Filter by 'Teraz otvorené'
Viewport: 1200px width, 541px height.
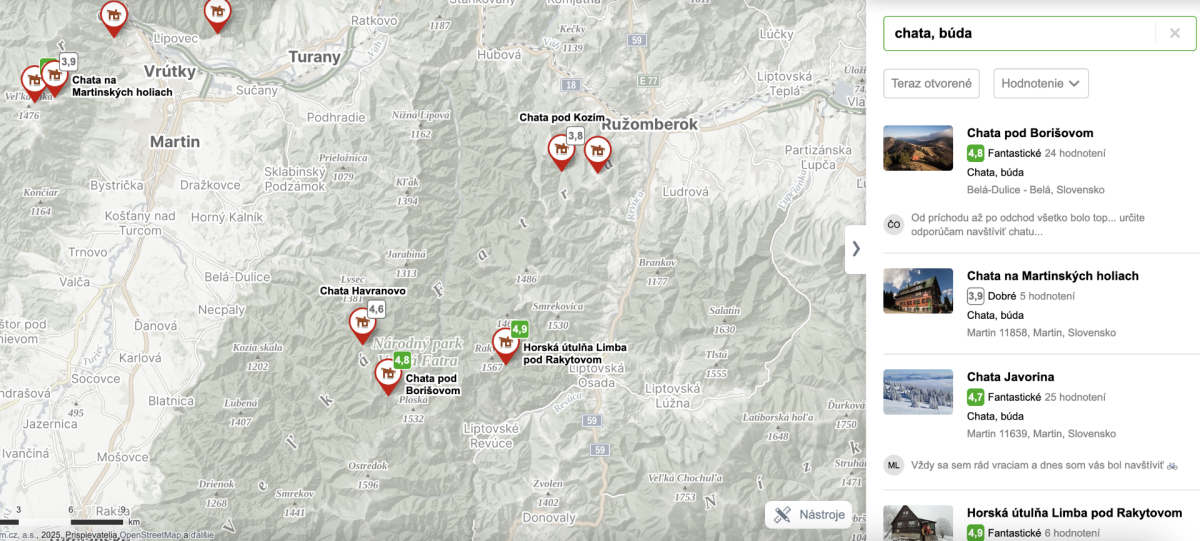[x=931, y=83]
